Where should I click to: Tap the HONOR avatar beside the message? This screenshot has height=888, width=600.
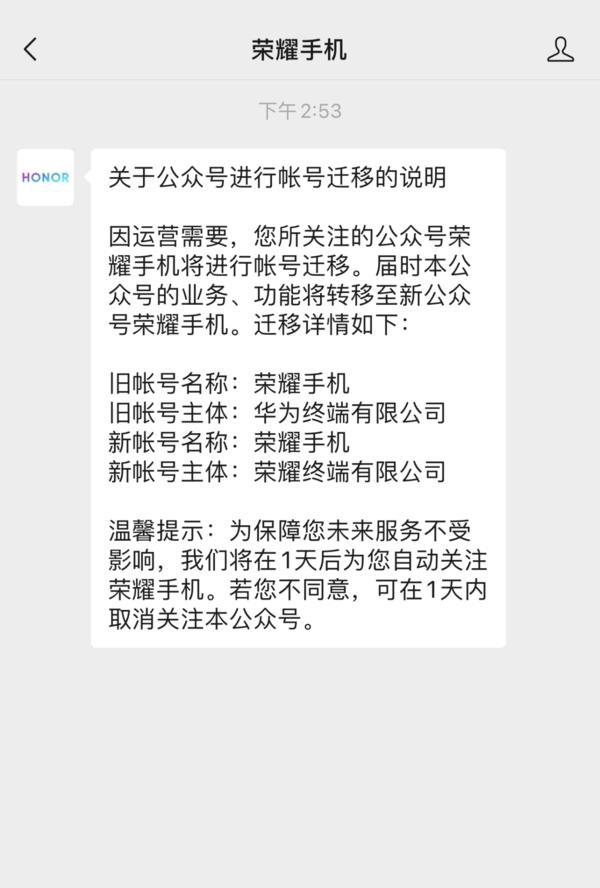(46, 178)
